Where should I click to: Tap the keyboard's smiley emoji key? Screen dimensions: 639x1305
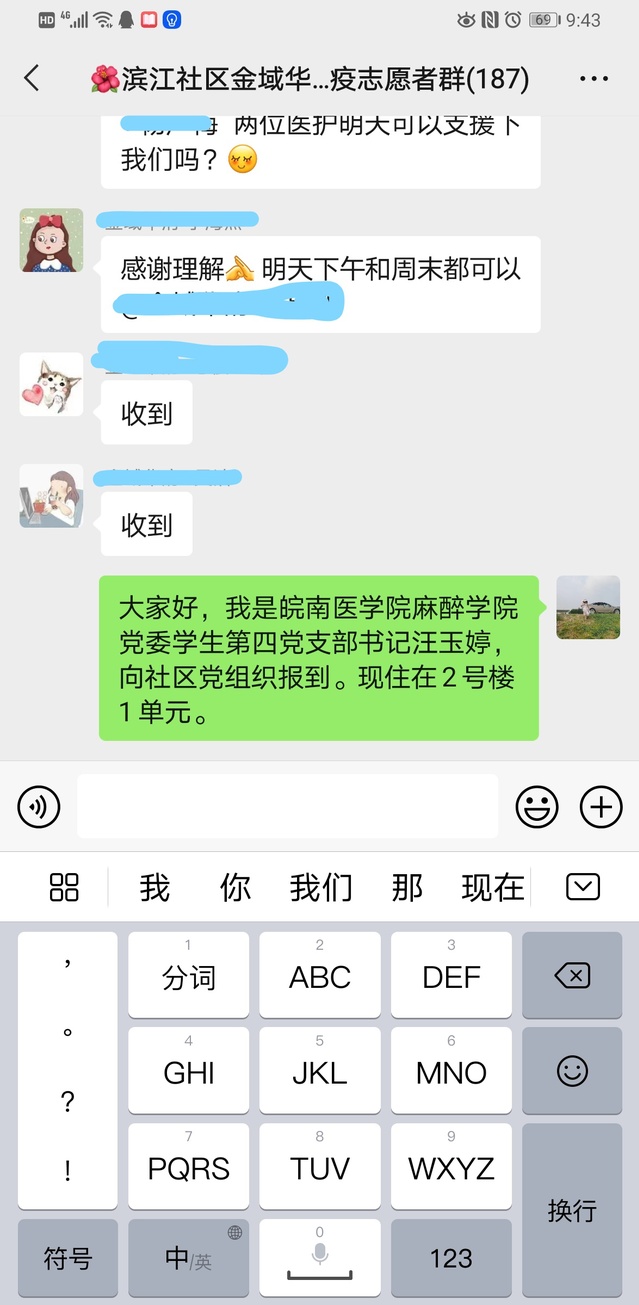pos(572,1072)
